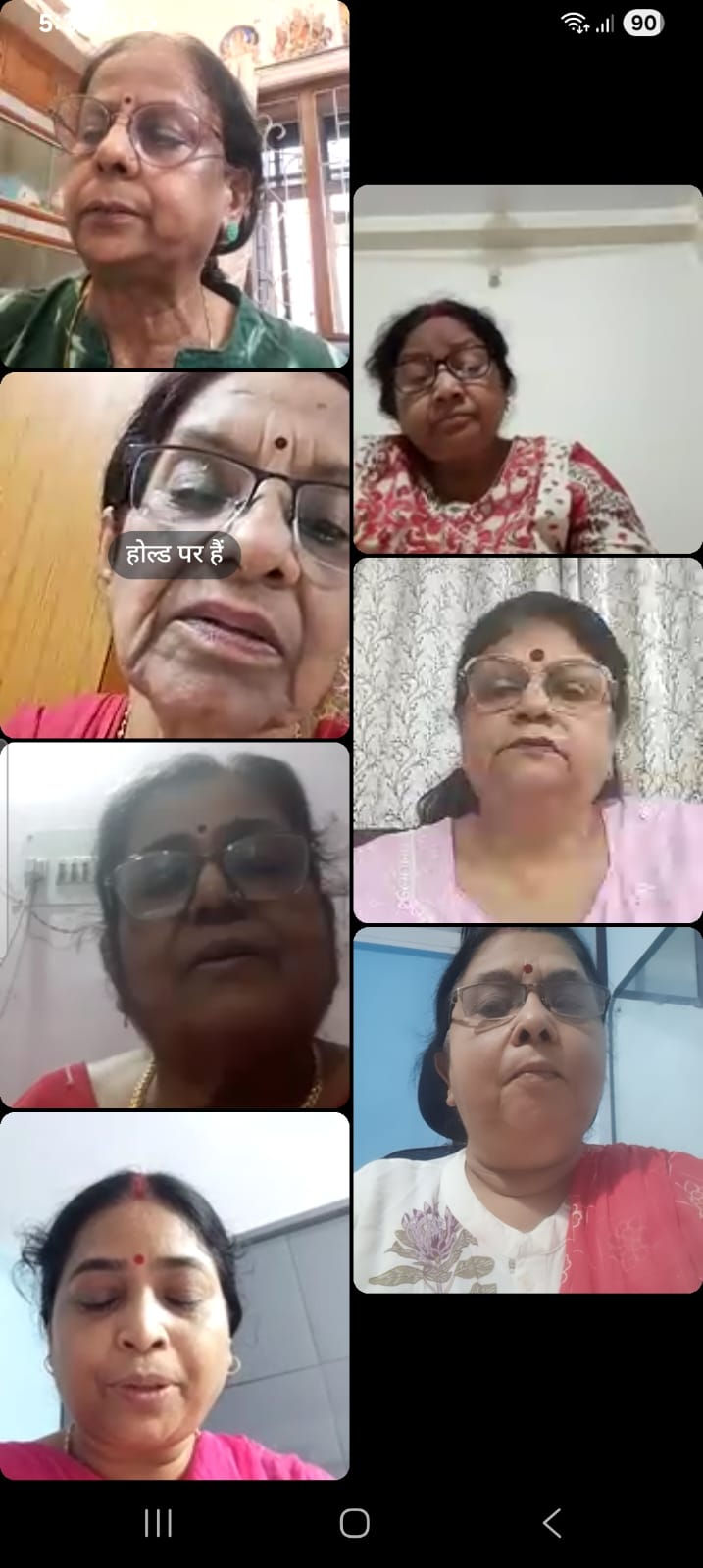The image size is (703, 1568).
Task: Open the video tile with the blue wall
Action: tap(527, 1109)
